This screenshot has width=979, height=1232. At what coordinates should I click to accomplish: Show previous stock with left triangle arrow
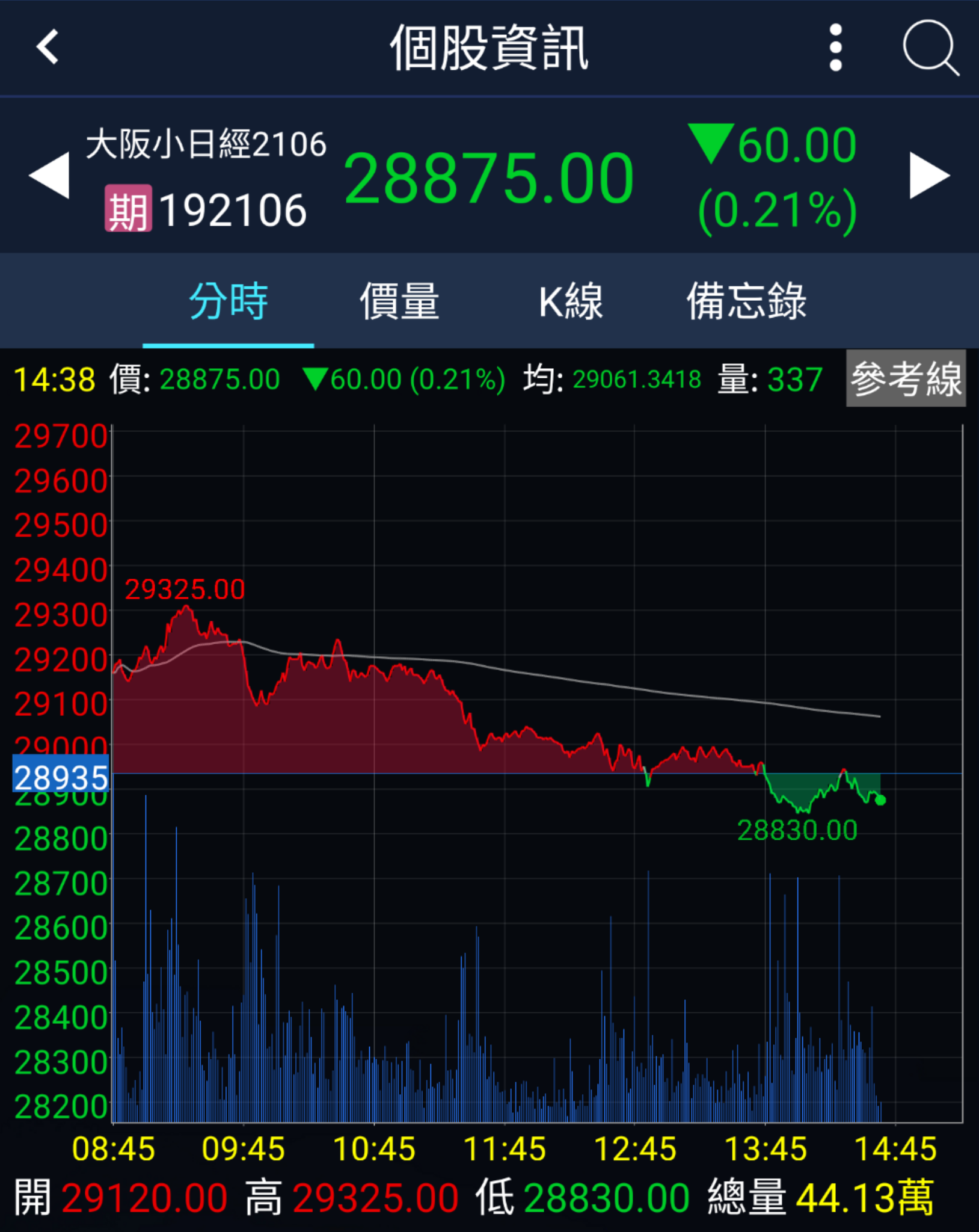(49, 176)
